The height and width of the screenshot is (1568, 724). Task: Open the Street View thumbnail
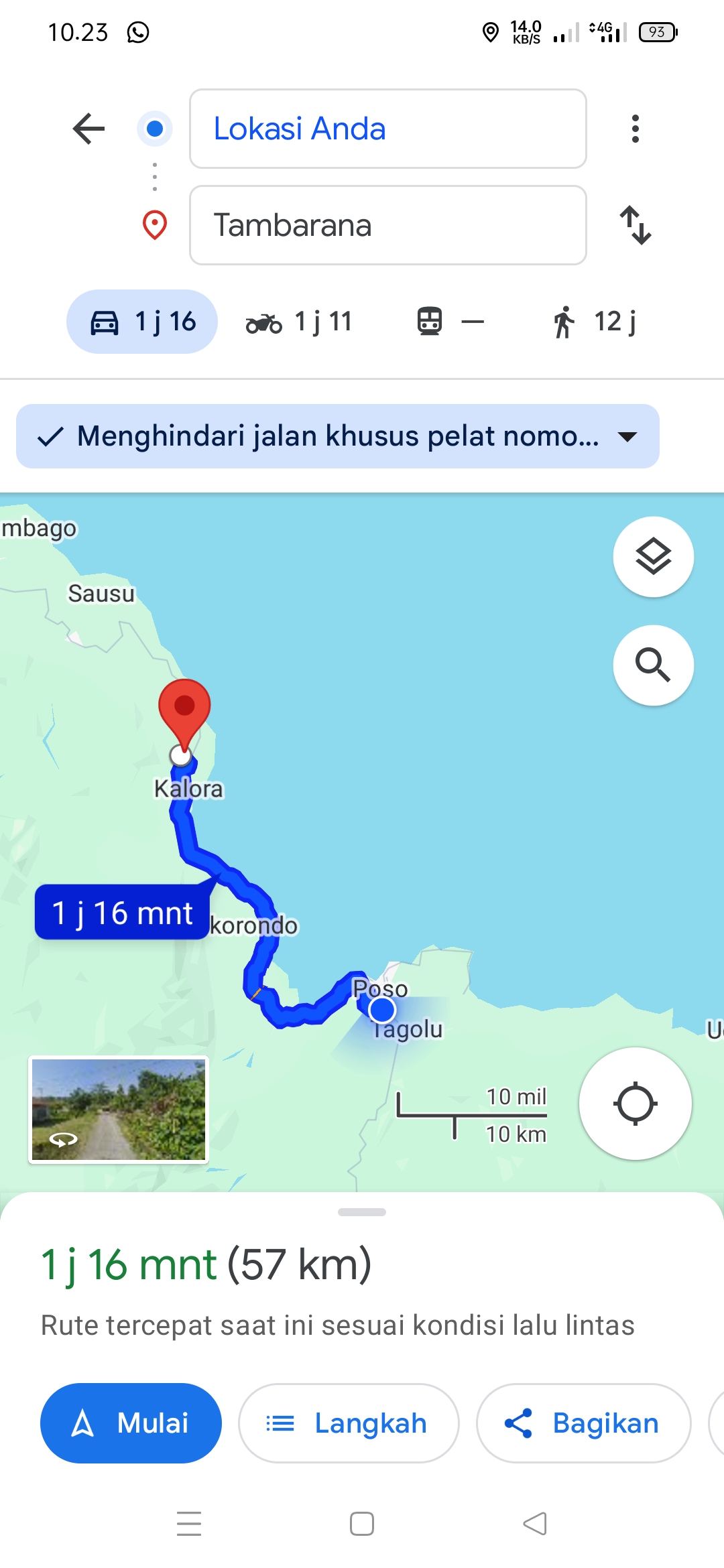(x=119, y=1110)
